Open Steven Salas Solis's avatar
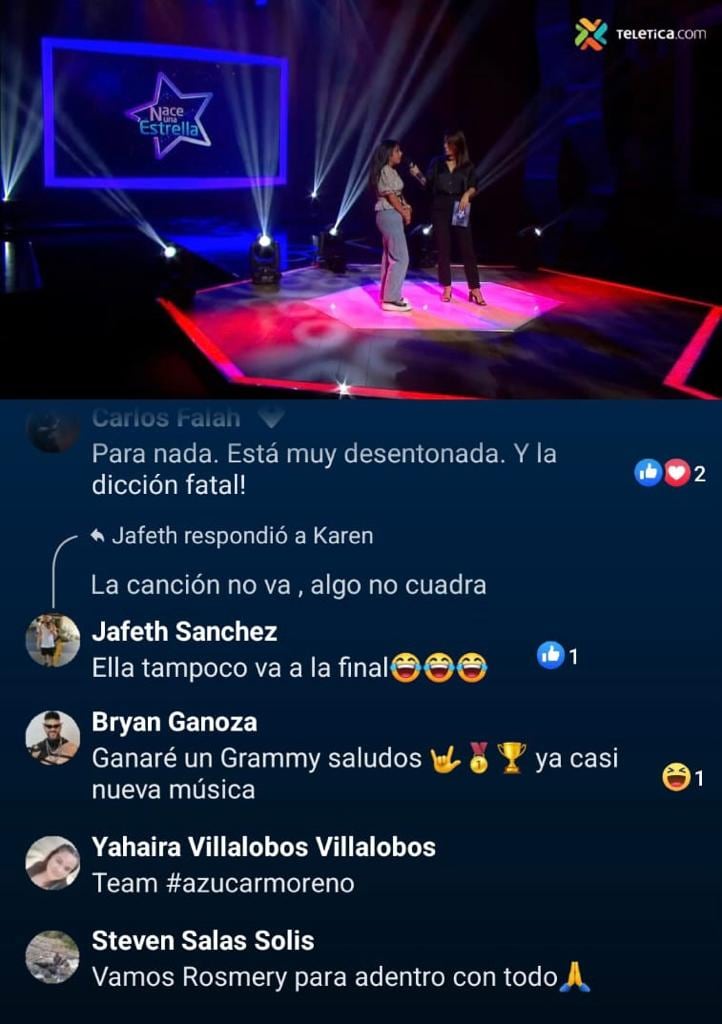This screenshot has width=722, height=1024. 52,957
